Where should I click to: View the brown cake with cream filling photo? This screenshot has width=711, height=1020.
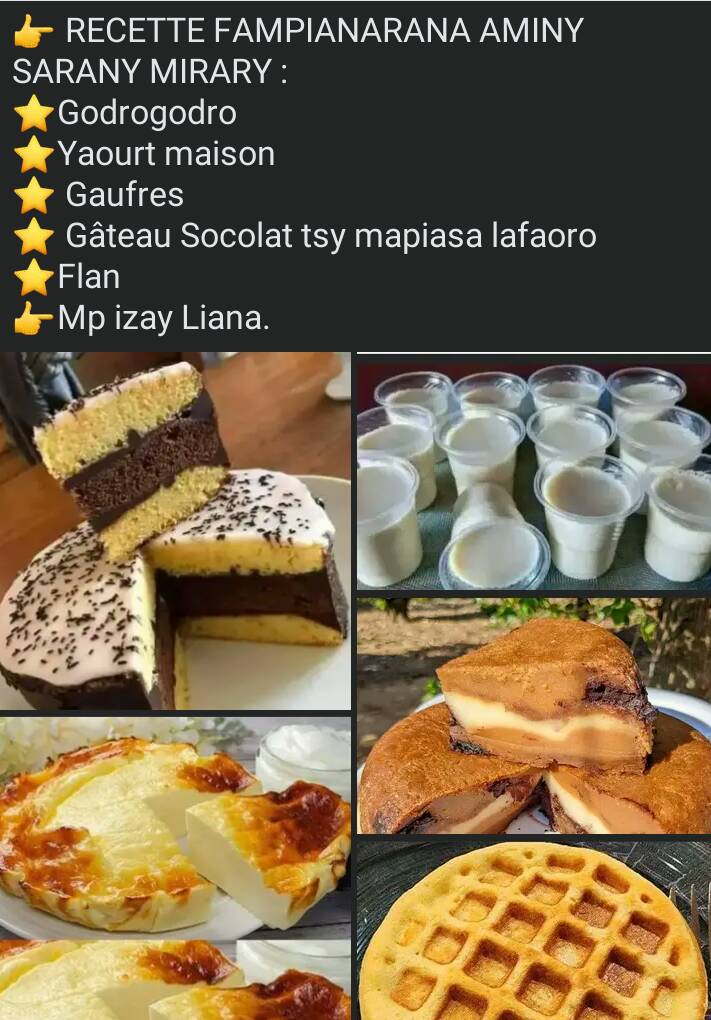point(533,716)
